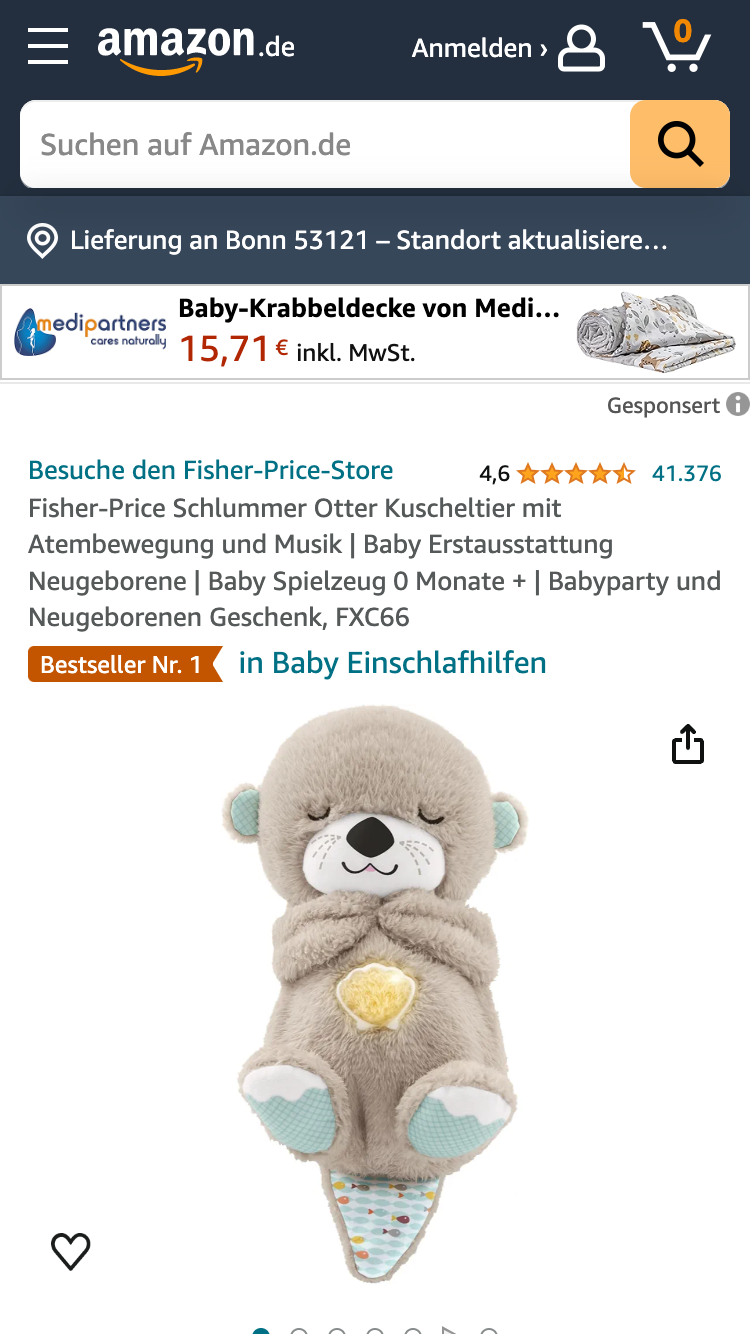The image size is (750, 1334).
Task: Visit the Fisher-Price-Store
Action: 211,470
